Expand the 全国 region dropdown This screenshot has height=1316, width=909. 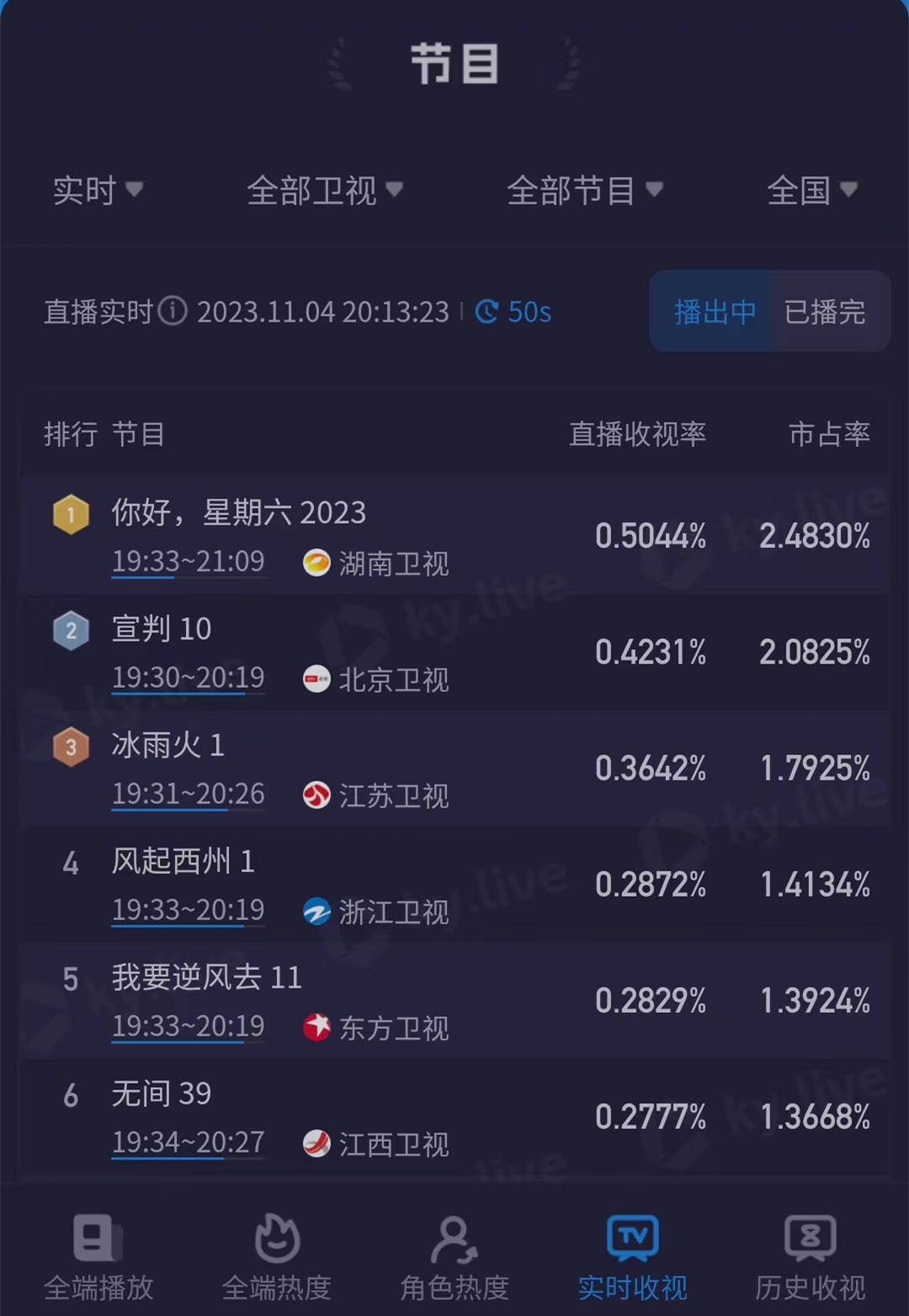click(811, 191)
